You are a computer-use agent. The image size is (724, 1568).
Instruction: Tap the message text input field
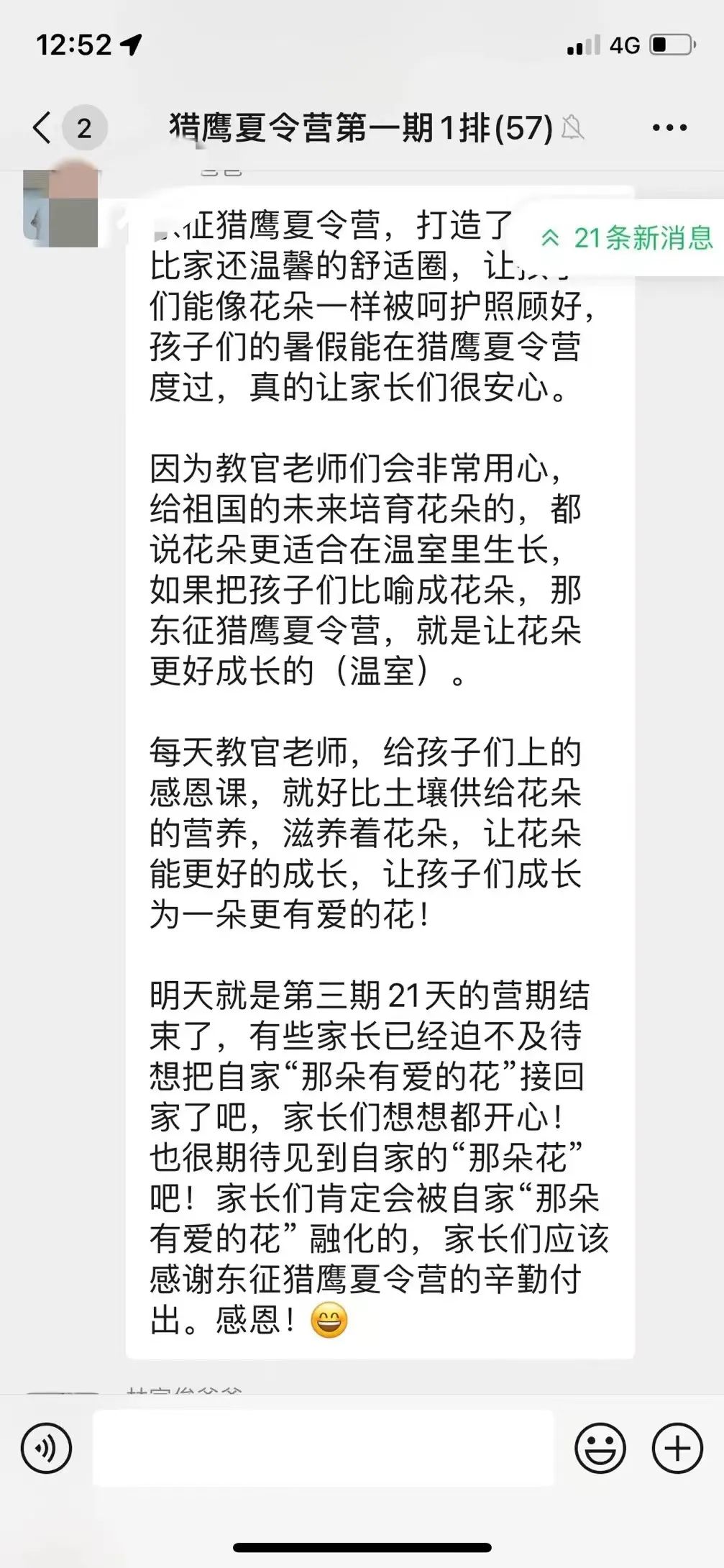point(324,1448)
